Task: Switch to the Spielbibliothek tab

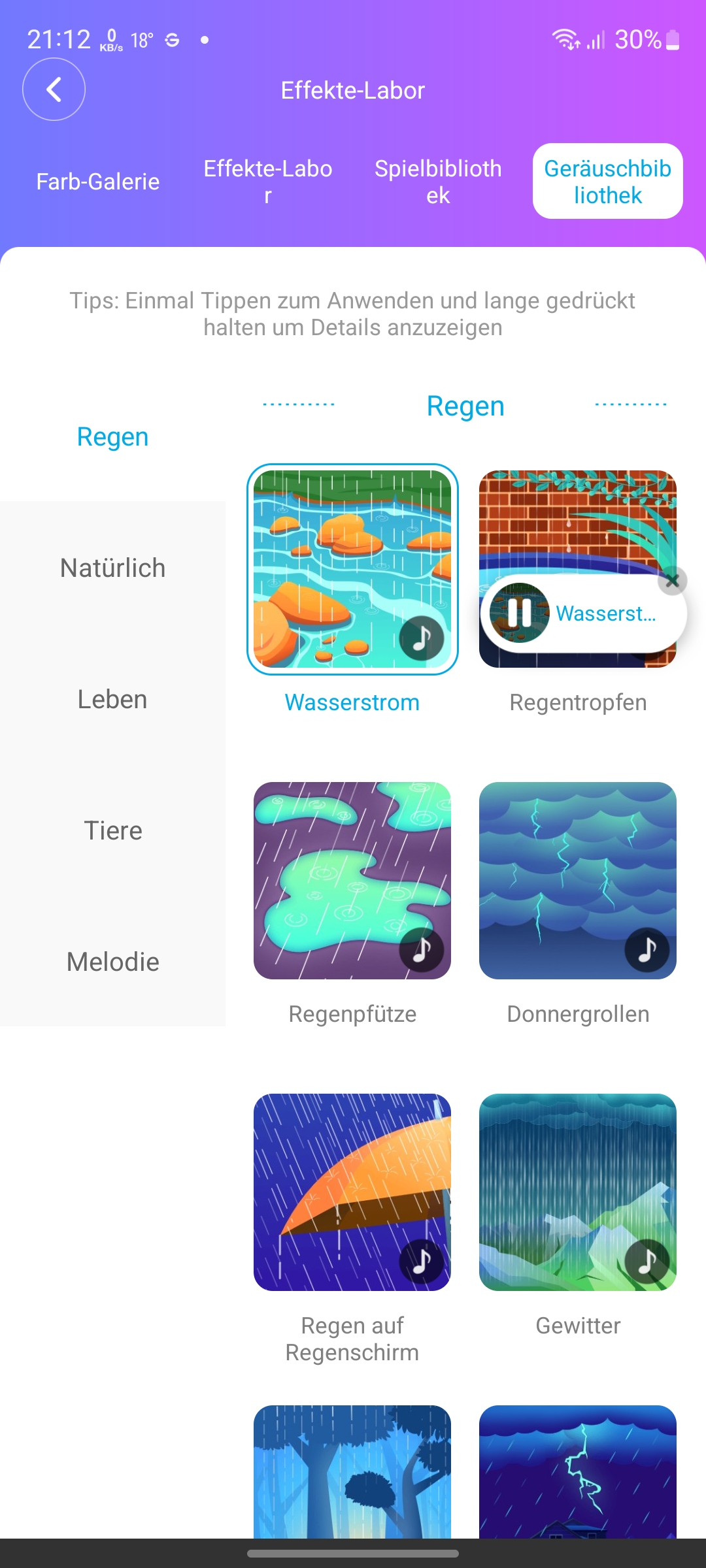Action: click(x=438, y=182)
